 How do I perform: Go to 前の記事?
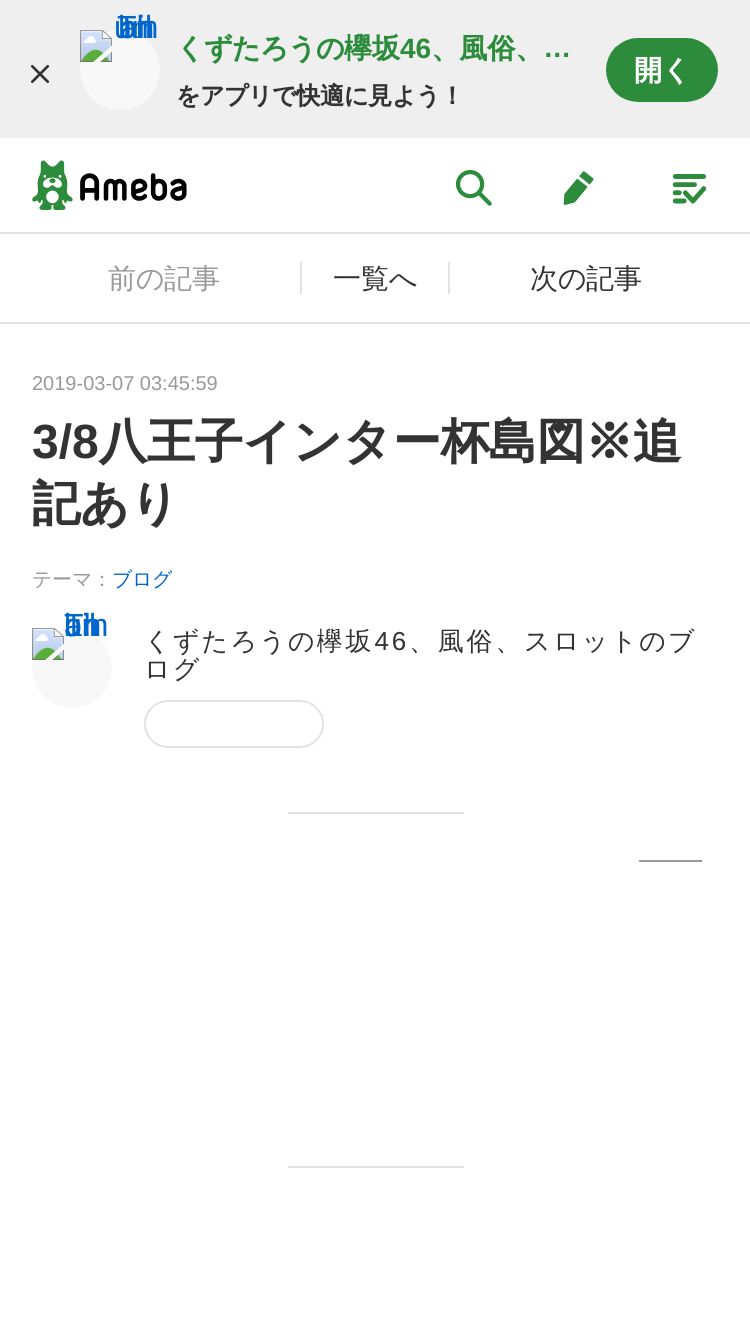click(x=164, y=278)
